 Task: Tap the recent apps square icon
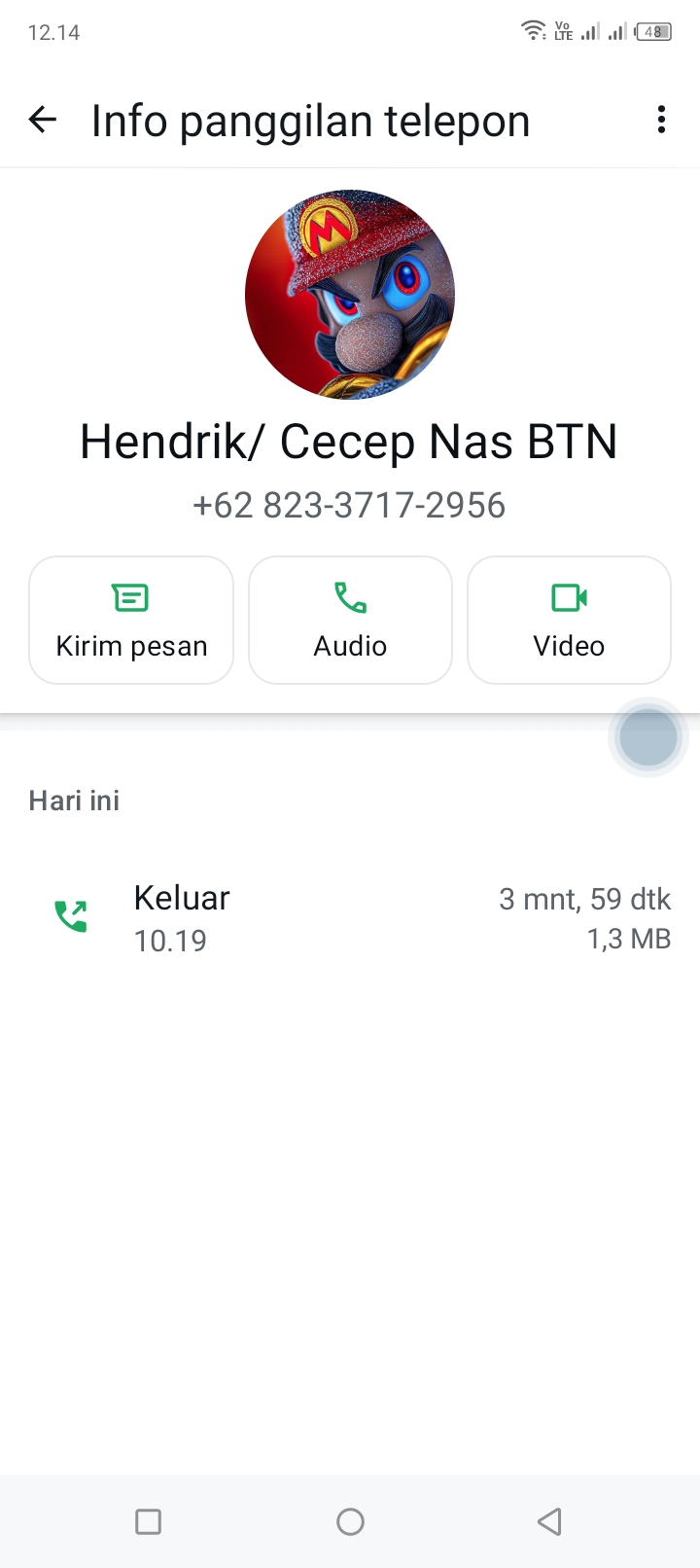pyautogui.click(x=148, y=1520)
